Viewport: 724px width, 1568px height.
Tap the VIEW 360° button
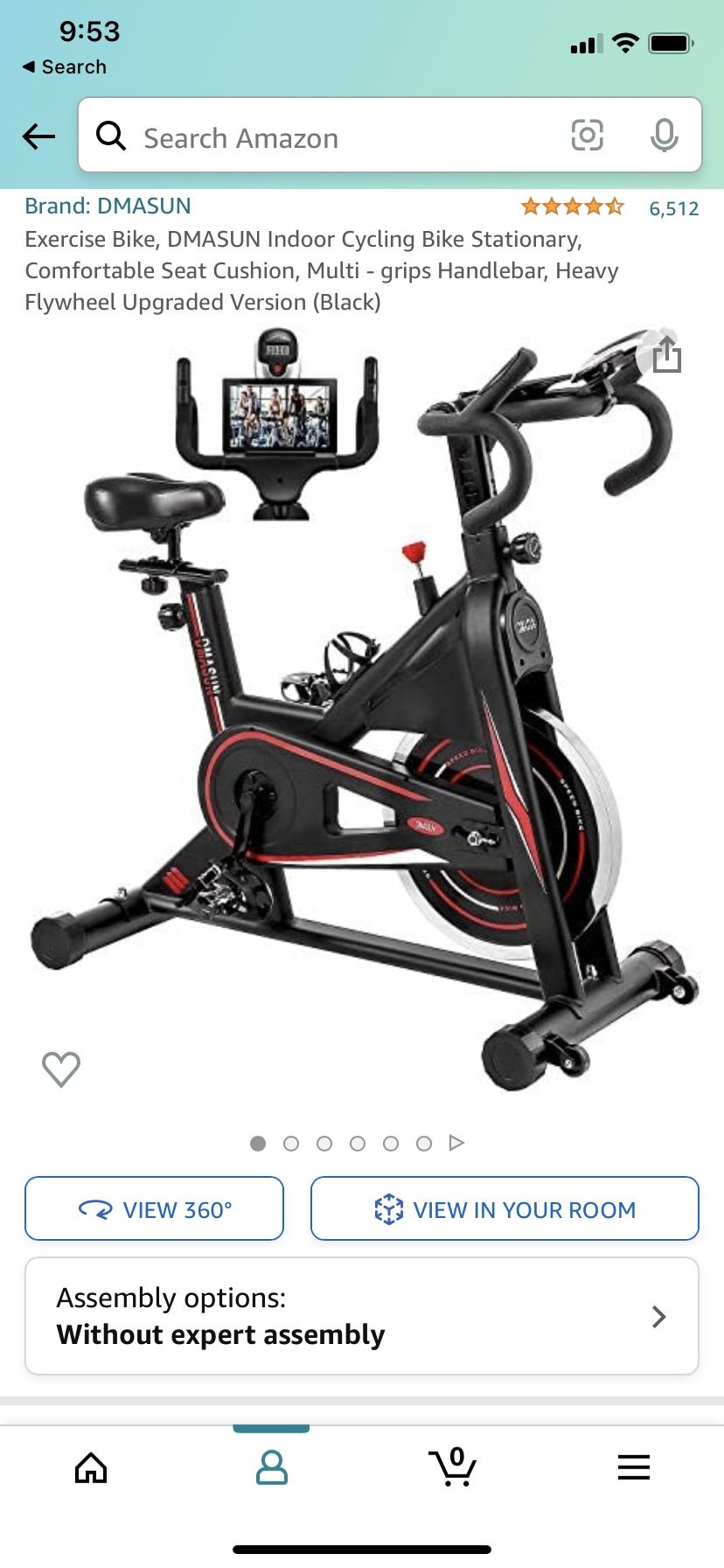point(155,1208)
